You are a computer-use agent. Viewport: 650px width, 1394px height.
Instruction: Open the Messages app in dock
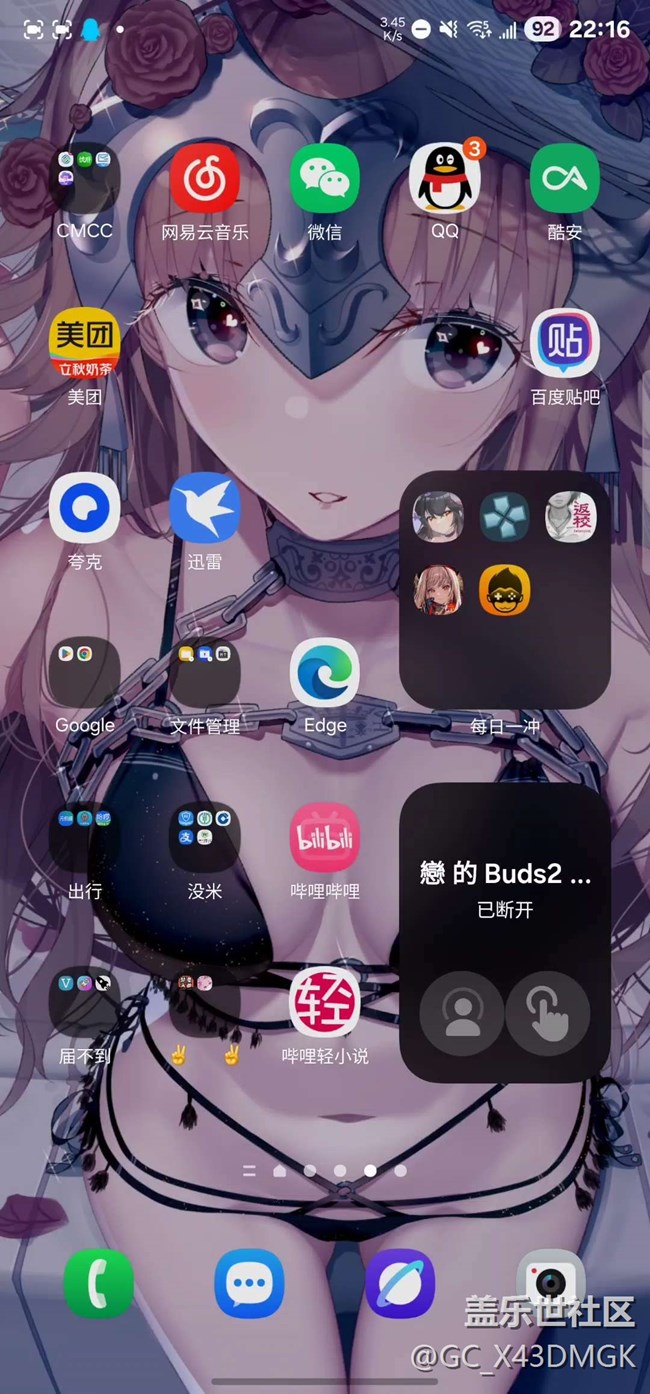click(249, 1283)
